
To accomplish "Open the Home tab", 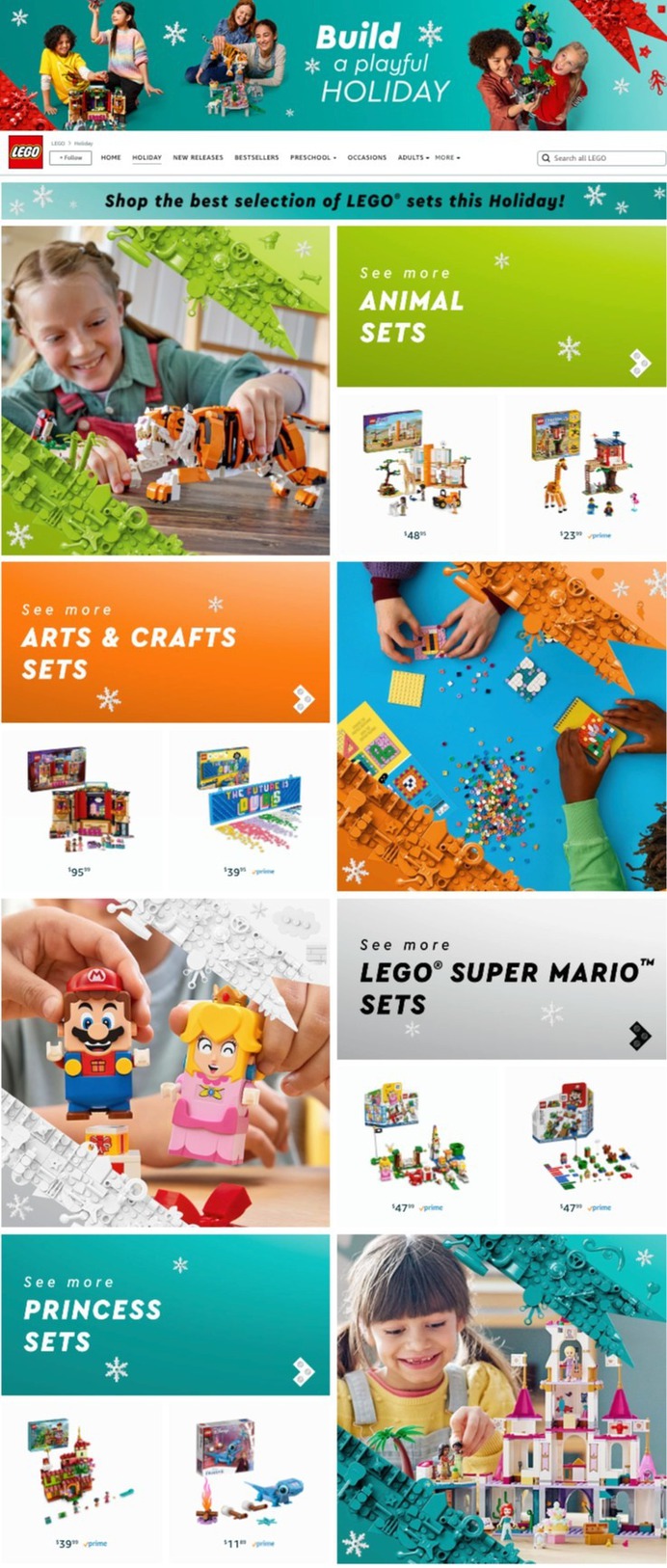I will (x=111, y=157).
